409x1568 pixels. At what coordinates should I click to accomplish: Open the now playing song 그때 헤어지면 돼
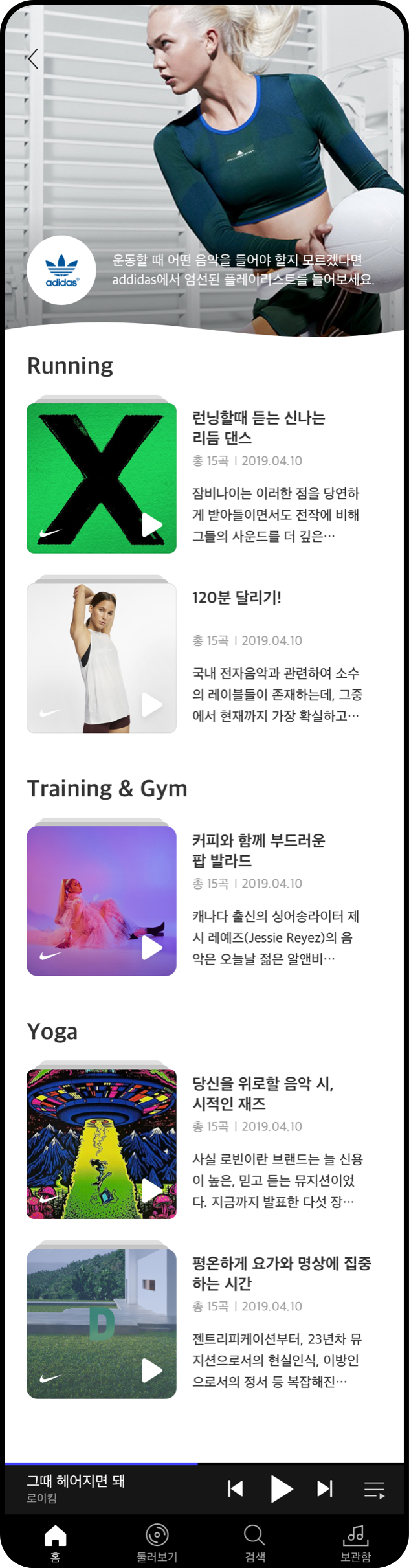[76, 1487]
